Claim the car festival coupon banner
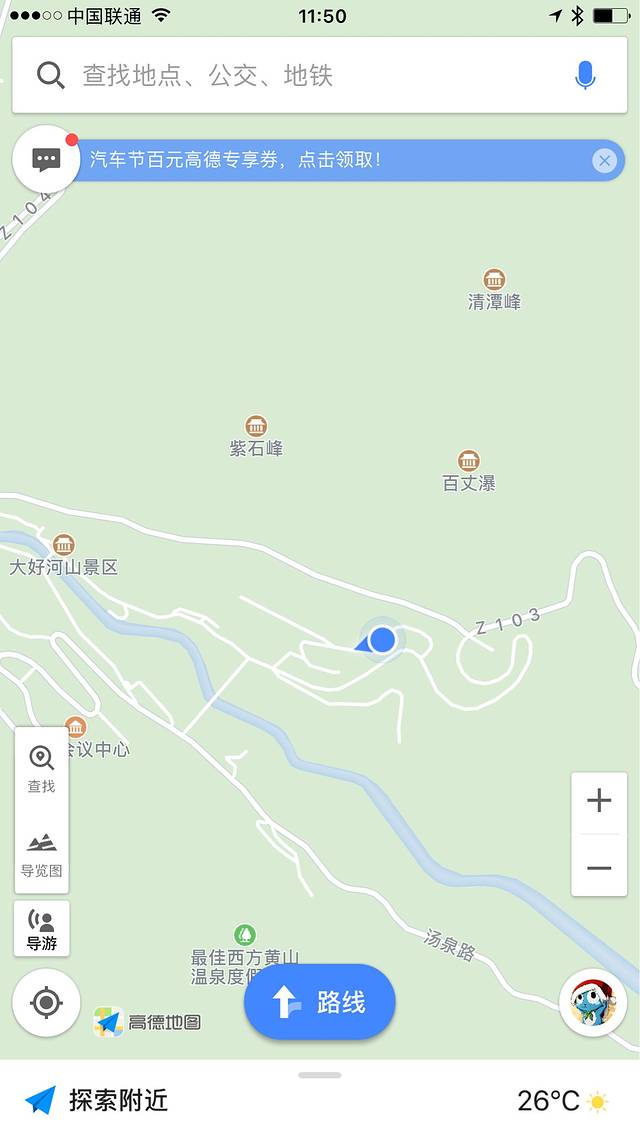The width and height of the screenshot is (640, 1137). [330, 160]
